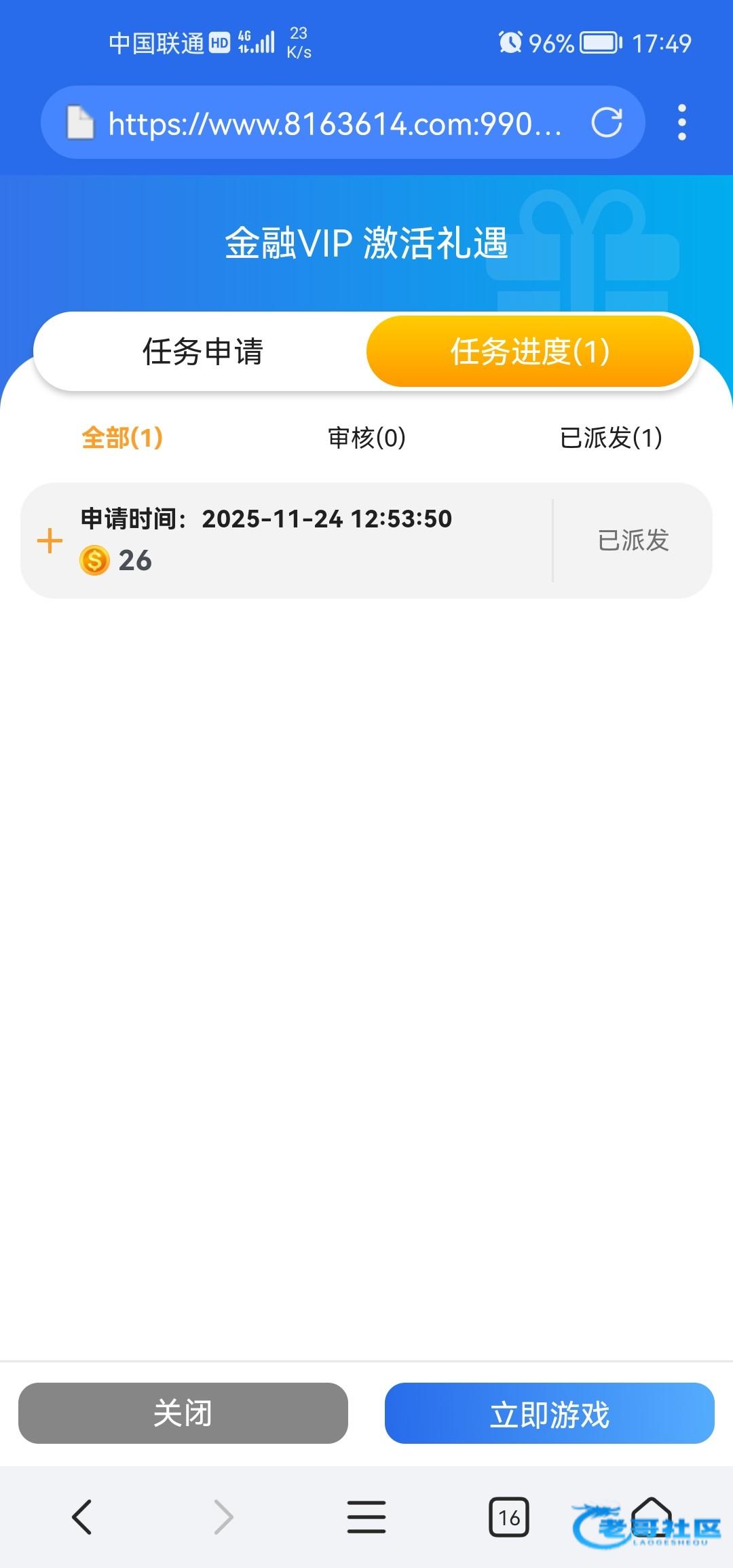Filter by 审核(0) status
This screenshot has height=1568, width=733.
point(366,438)
